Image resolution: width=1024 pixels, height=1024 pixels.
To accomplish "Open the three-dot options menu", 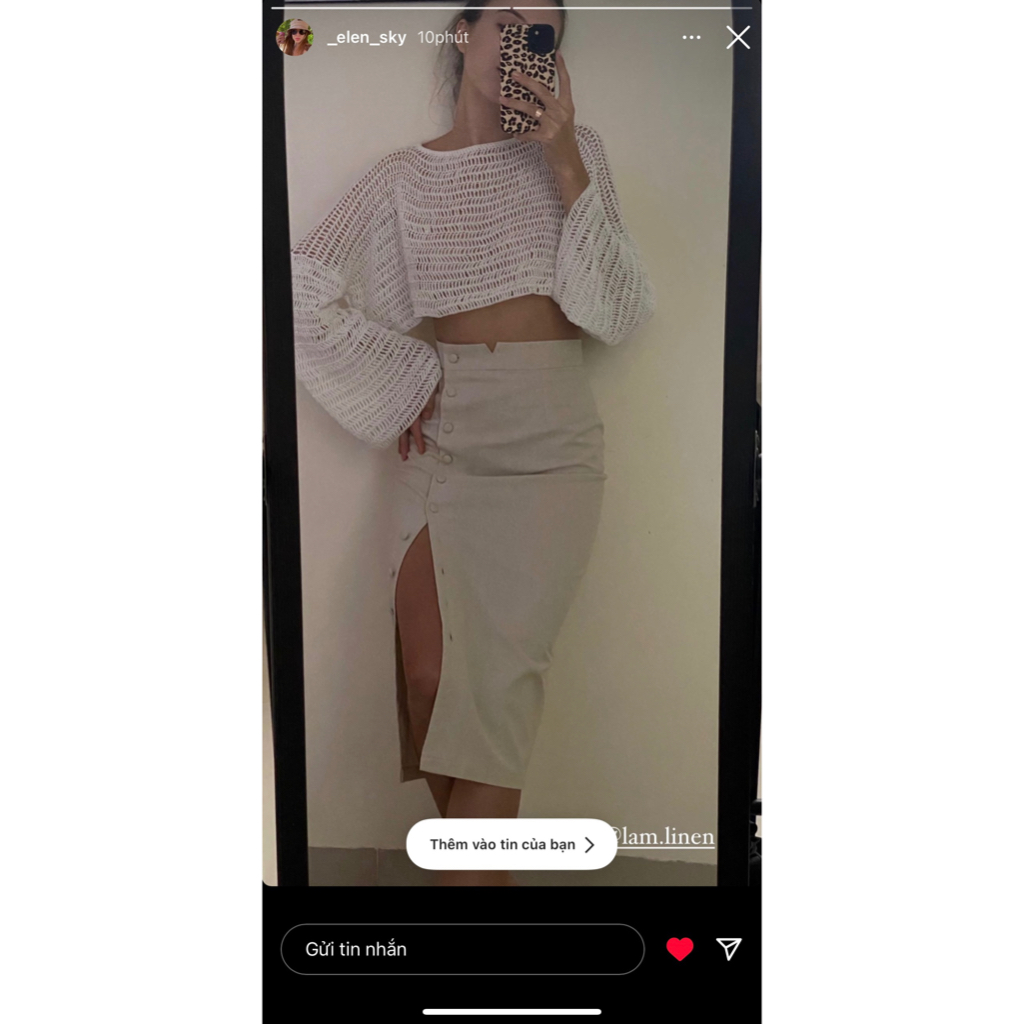I will (x=691, y=38).
